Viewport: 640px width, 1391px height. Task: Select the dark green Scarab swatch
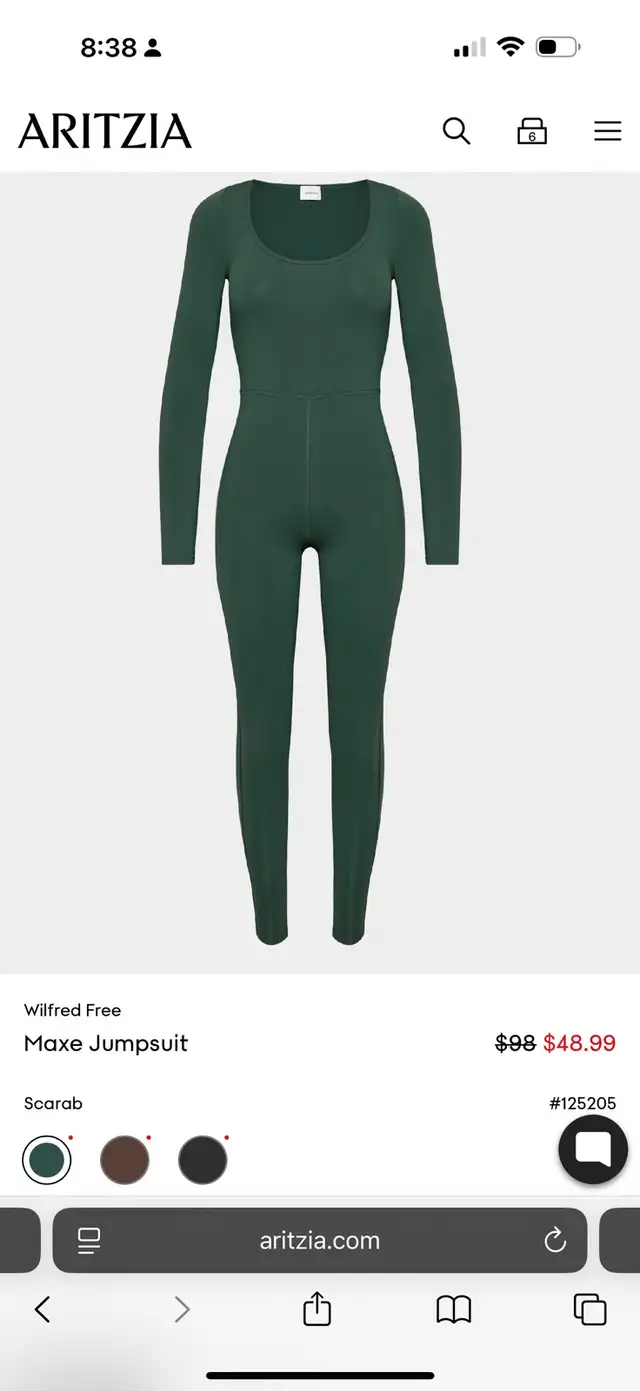point(47,1160)
